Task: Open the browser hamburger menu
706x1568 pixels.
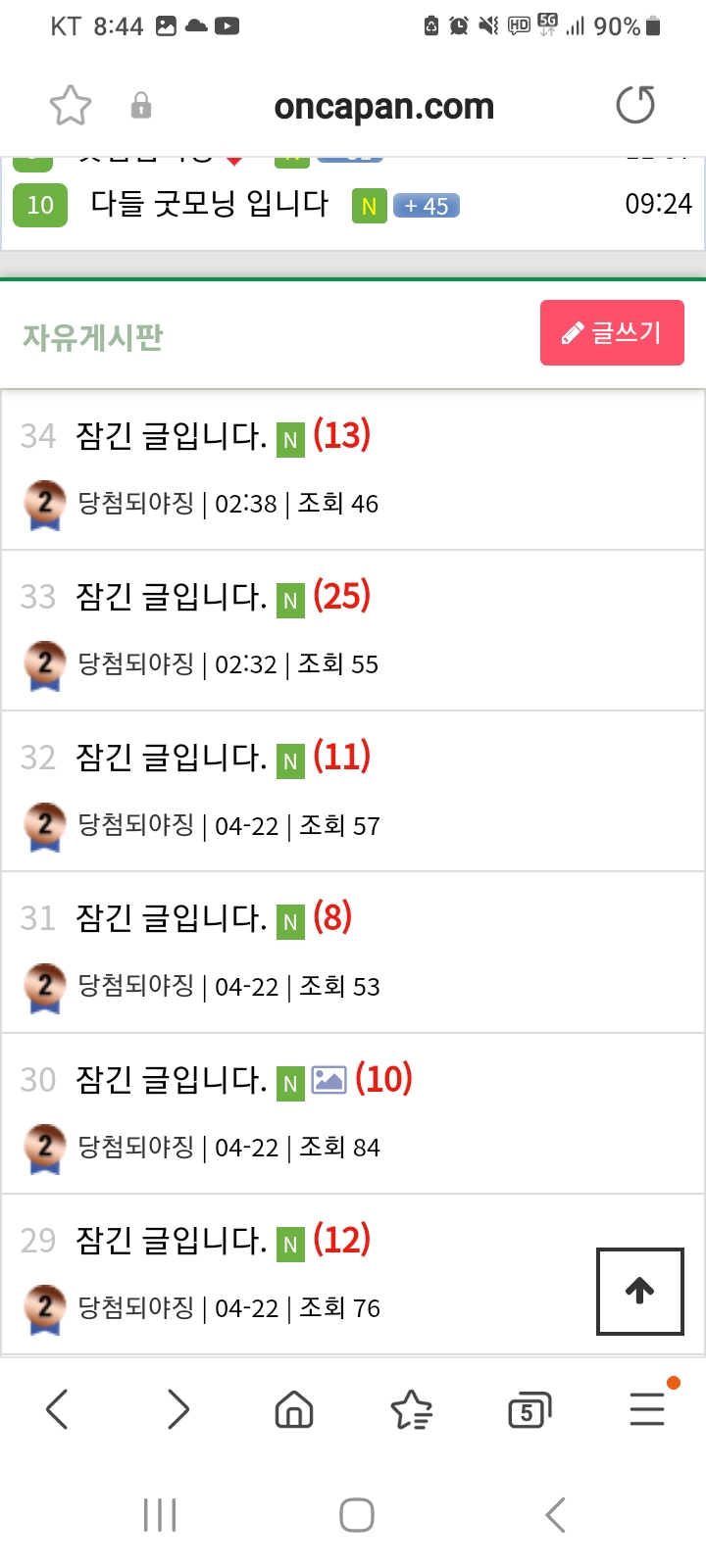Action: click(647, 1409)
